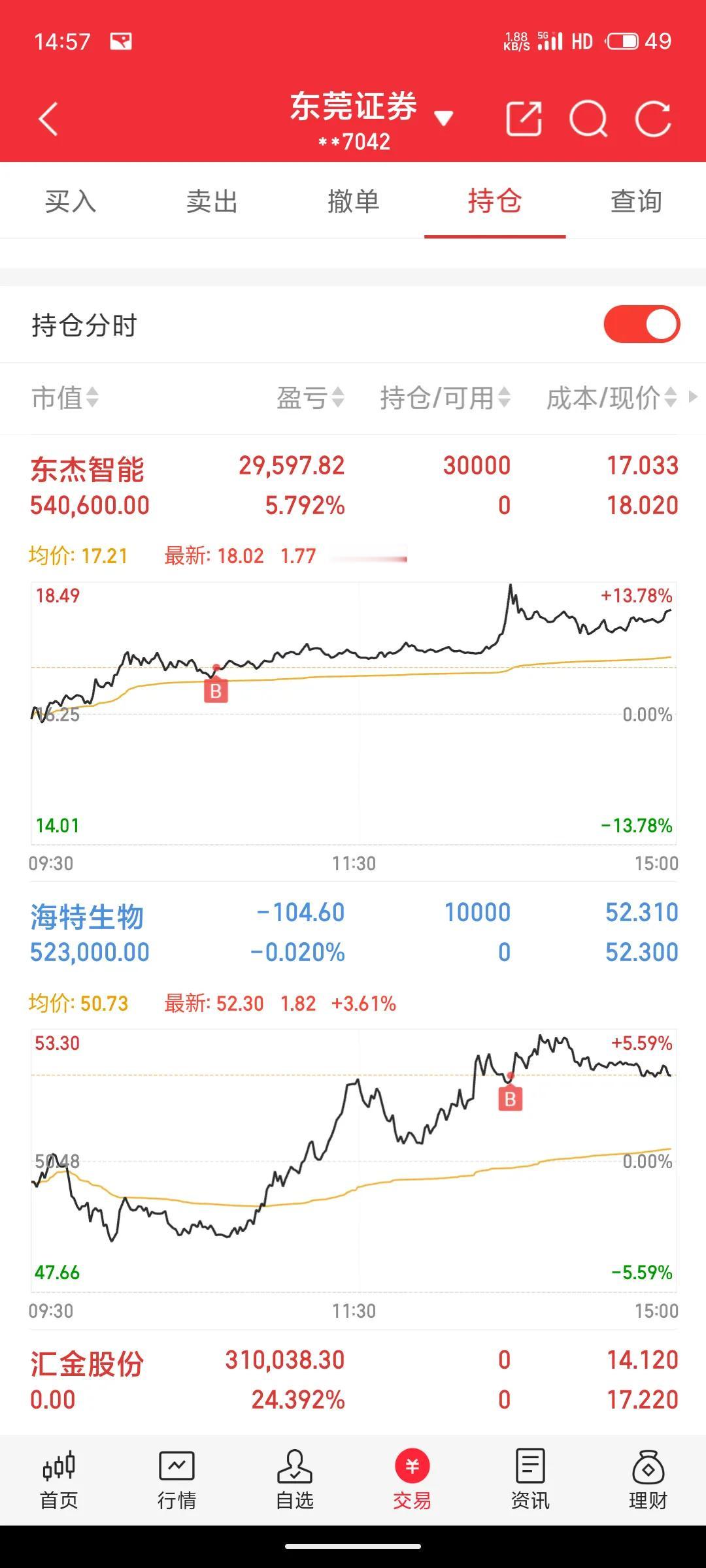Sort holdings by 持仓/可用
This screenshot has height=1568, width=706.
(x=445, y=397)
